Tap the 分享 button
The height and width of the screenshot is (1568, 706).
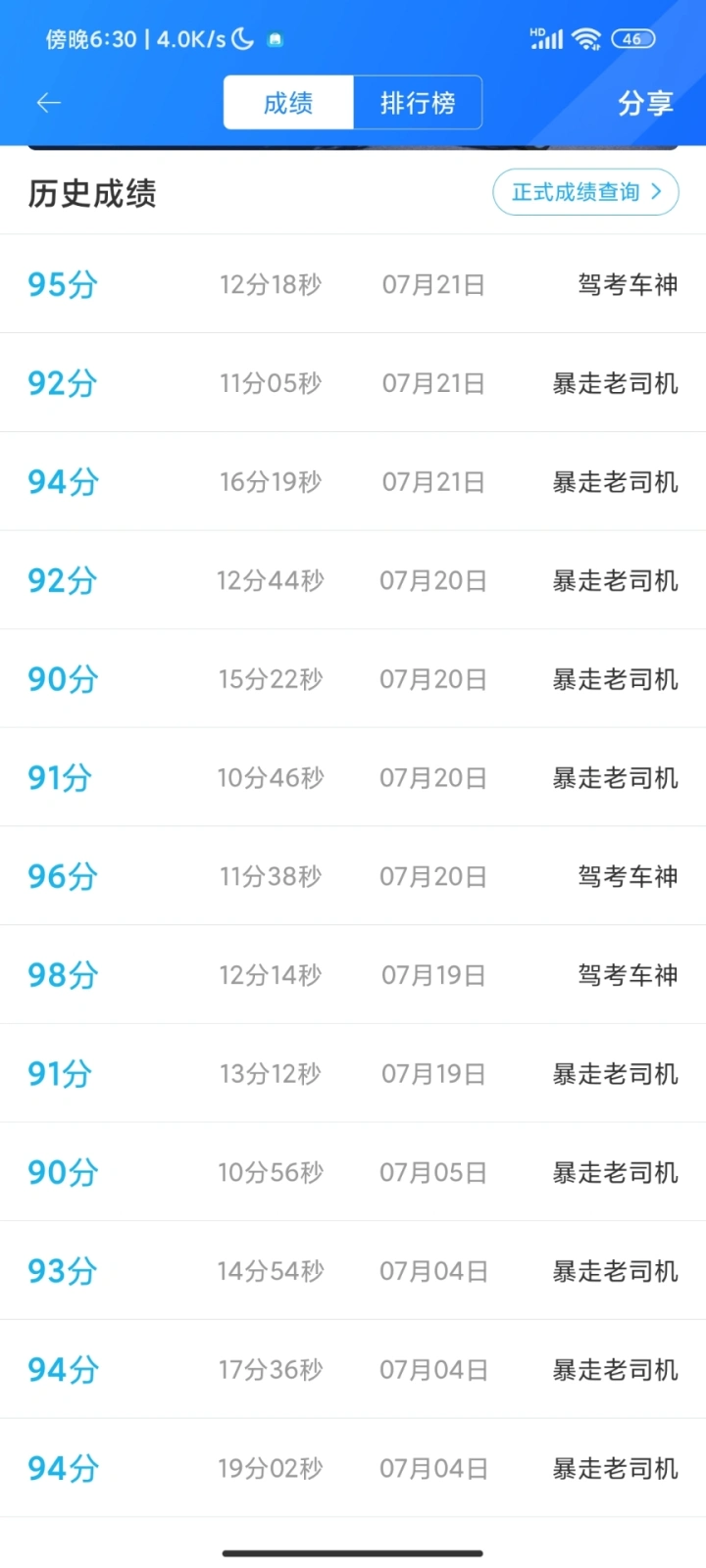click(645, 103)
